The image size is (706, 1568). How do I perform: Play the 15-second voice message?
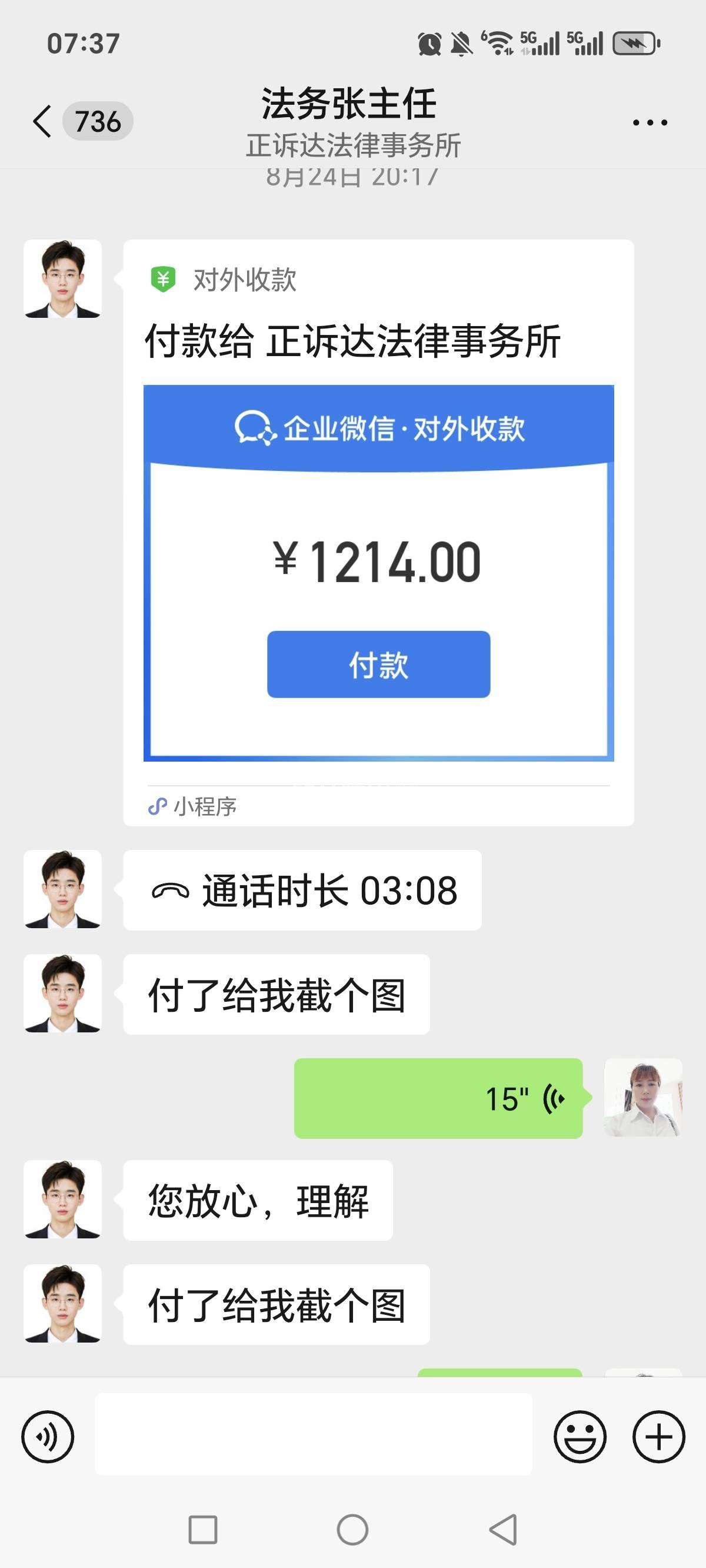point(438,1098)
